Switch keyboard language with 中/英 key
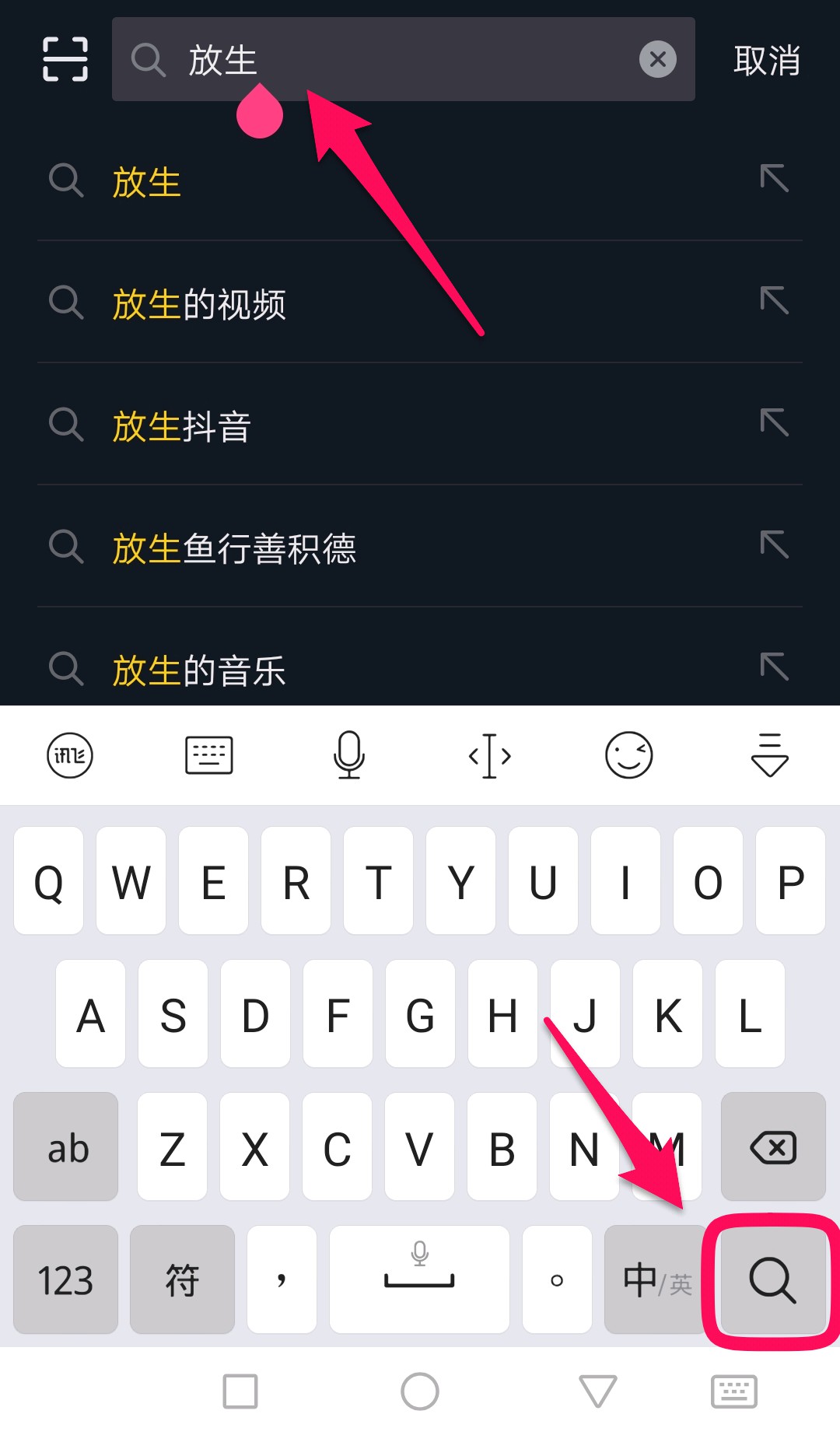The height and width of the screenshot is (1435, 840). (x=656, y=1279)
